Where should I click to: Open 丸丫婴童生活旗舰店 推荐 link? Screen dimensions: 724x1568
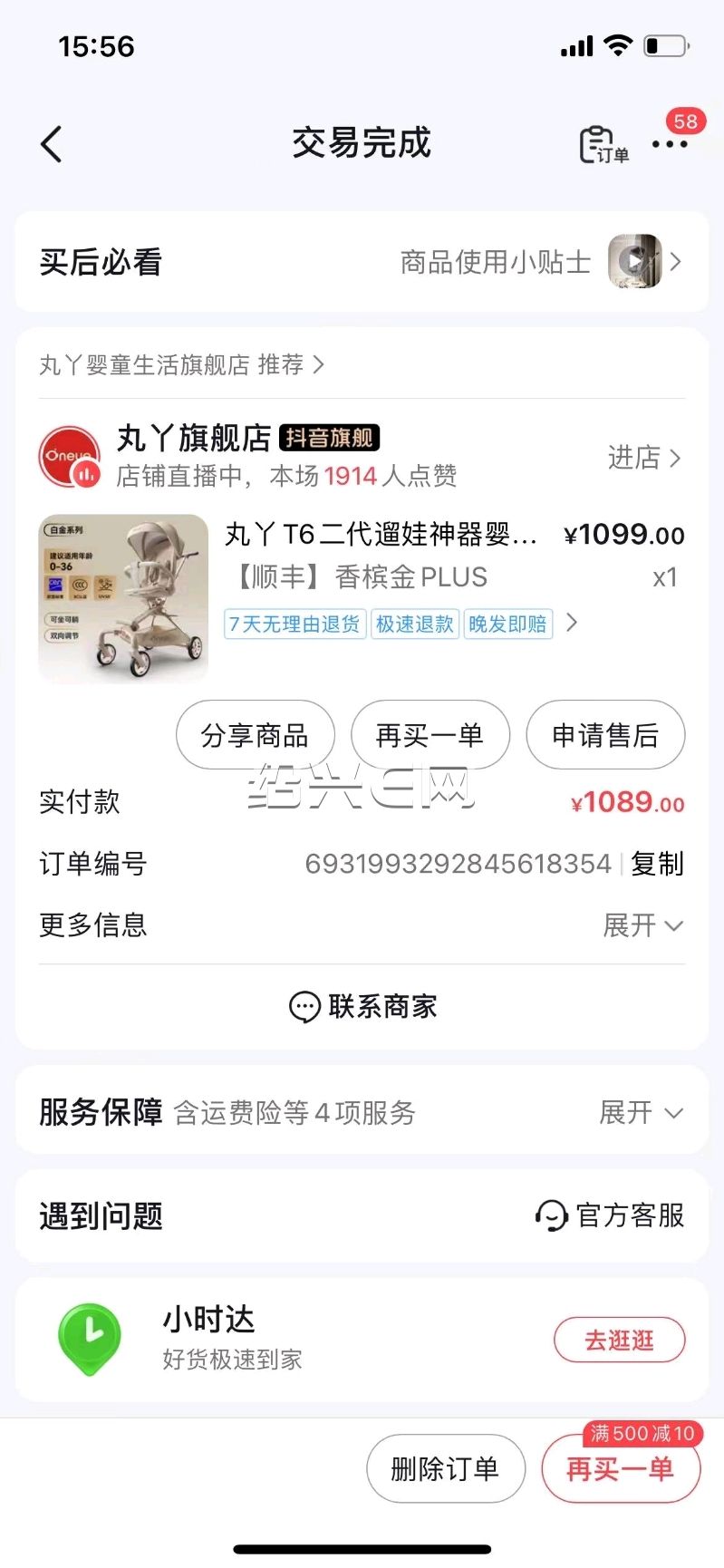tap(181, 364)
